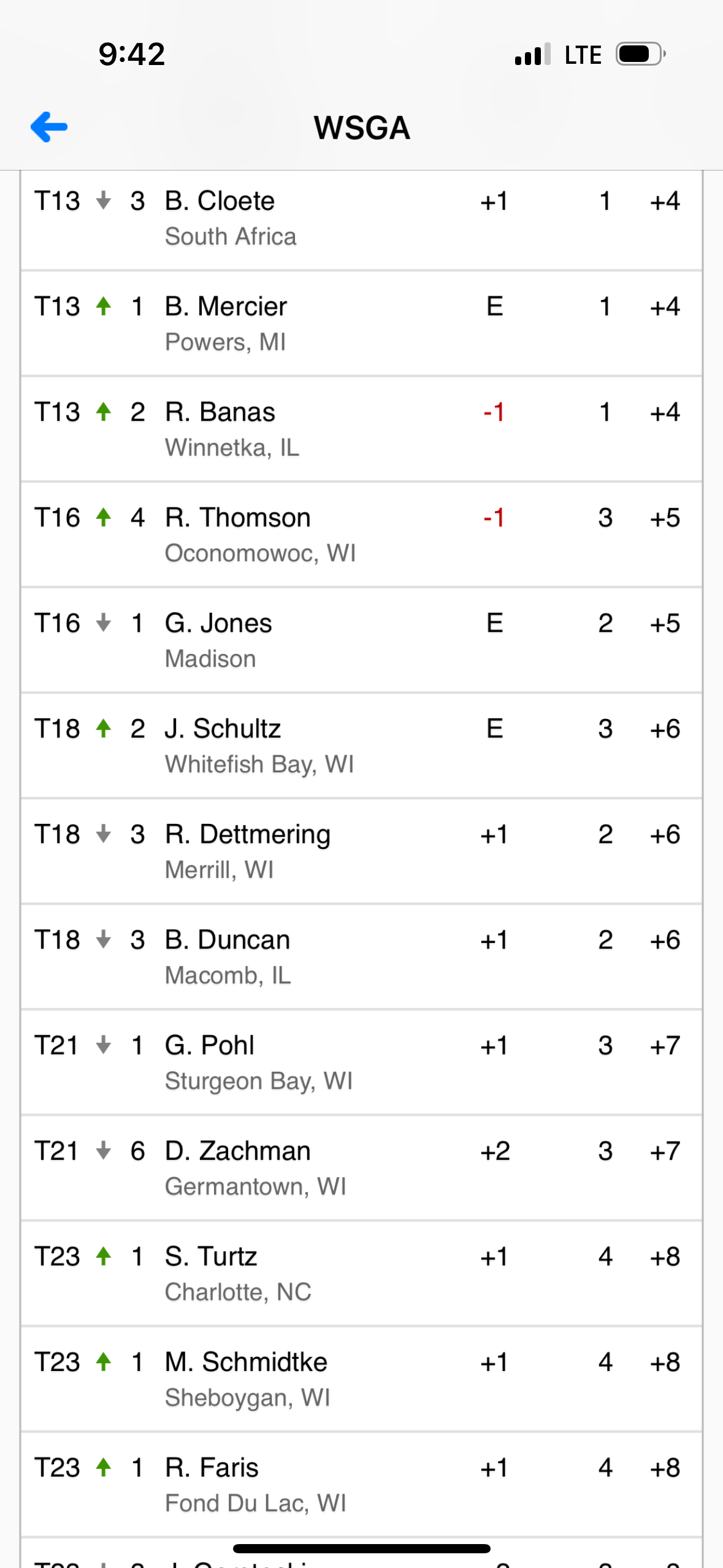Tap G. Jones from Madison
The width and height of the screenshot is (723, 1568).
point(361,640)
